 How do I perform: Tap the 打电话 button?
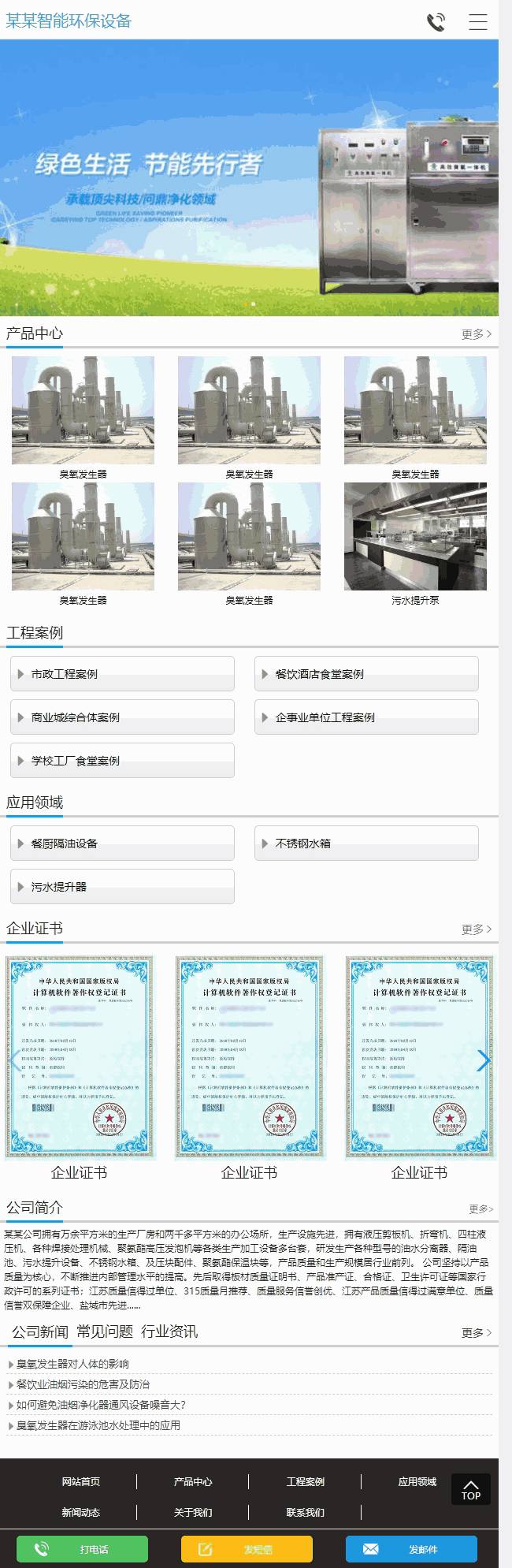click(82, 1549)
